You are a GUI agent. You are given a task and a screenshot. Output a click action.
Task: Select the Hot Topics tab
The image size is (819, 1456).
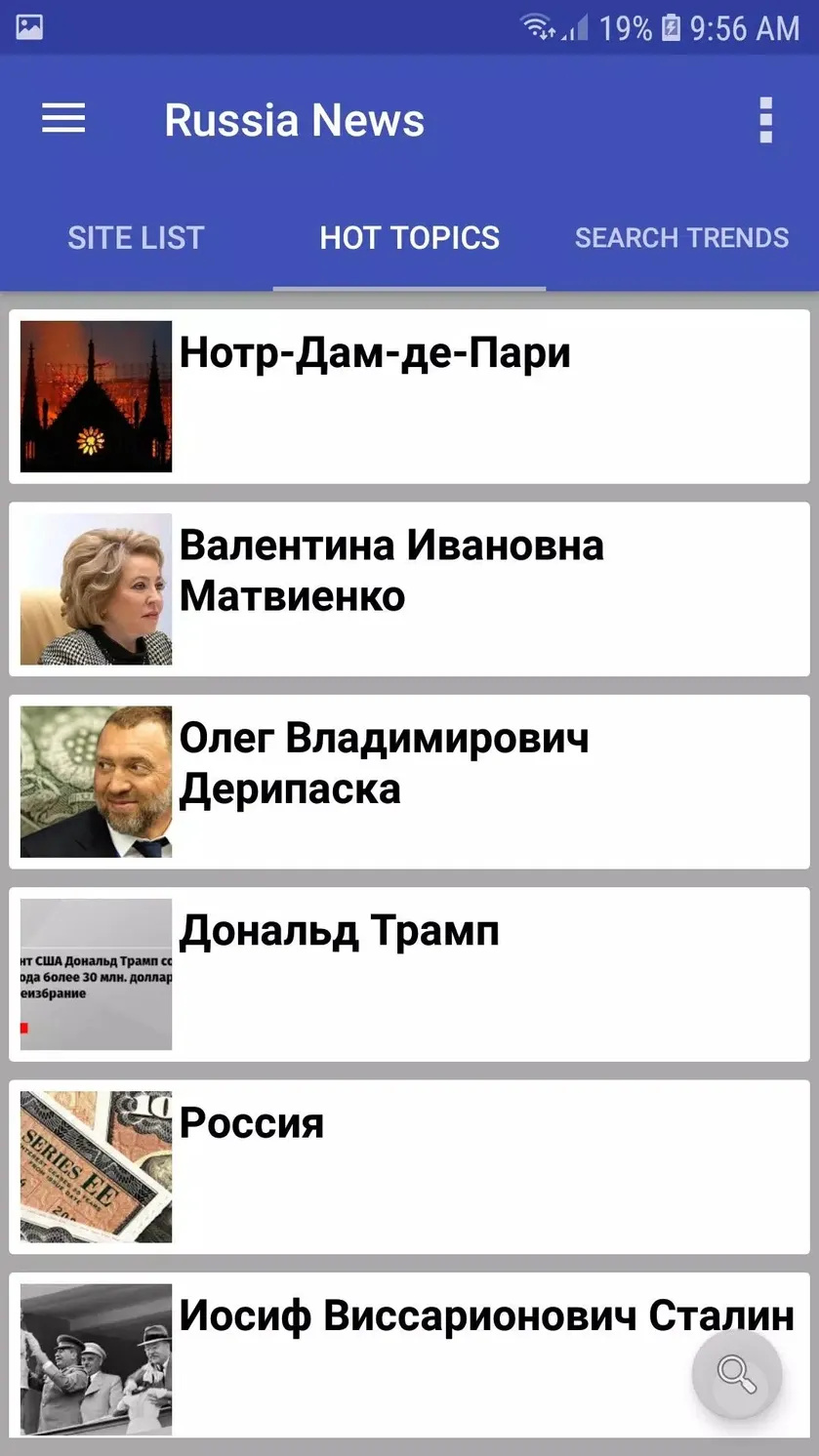point(409,238)
